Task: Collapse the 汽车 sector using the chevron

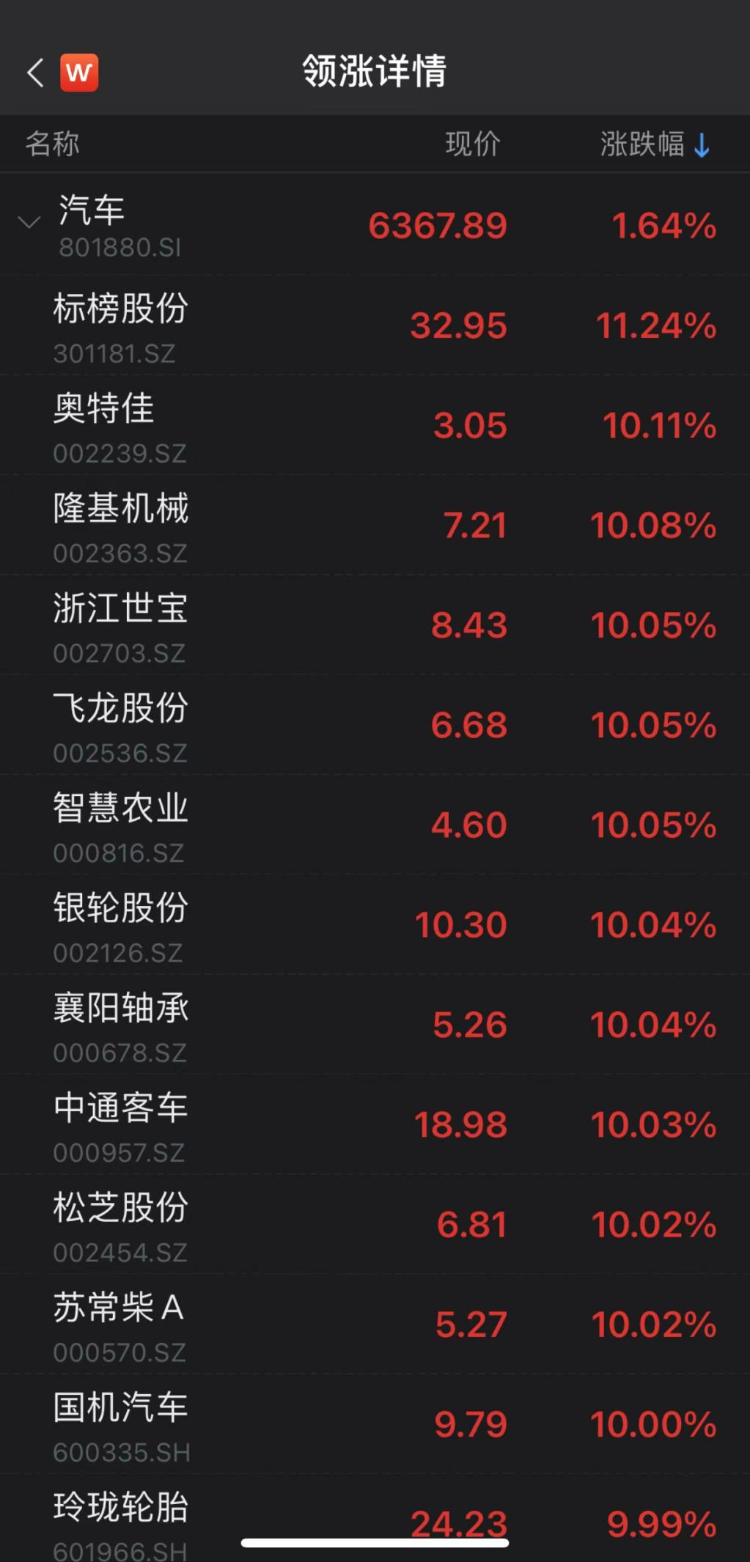Action: [28, 222]
